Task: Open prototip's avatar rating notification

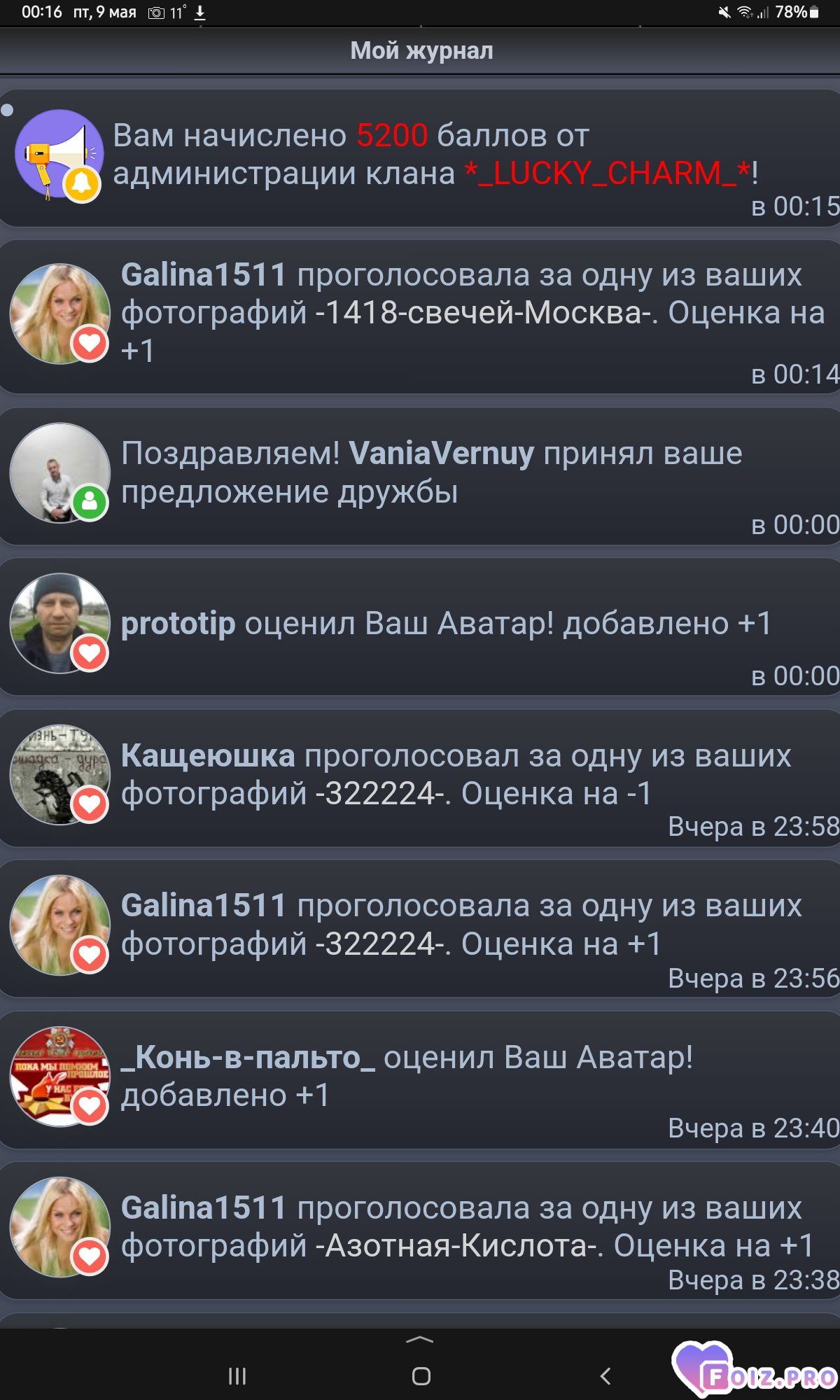Action: coord(420,626)
